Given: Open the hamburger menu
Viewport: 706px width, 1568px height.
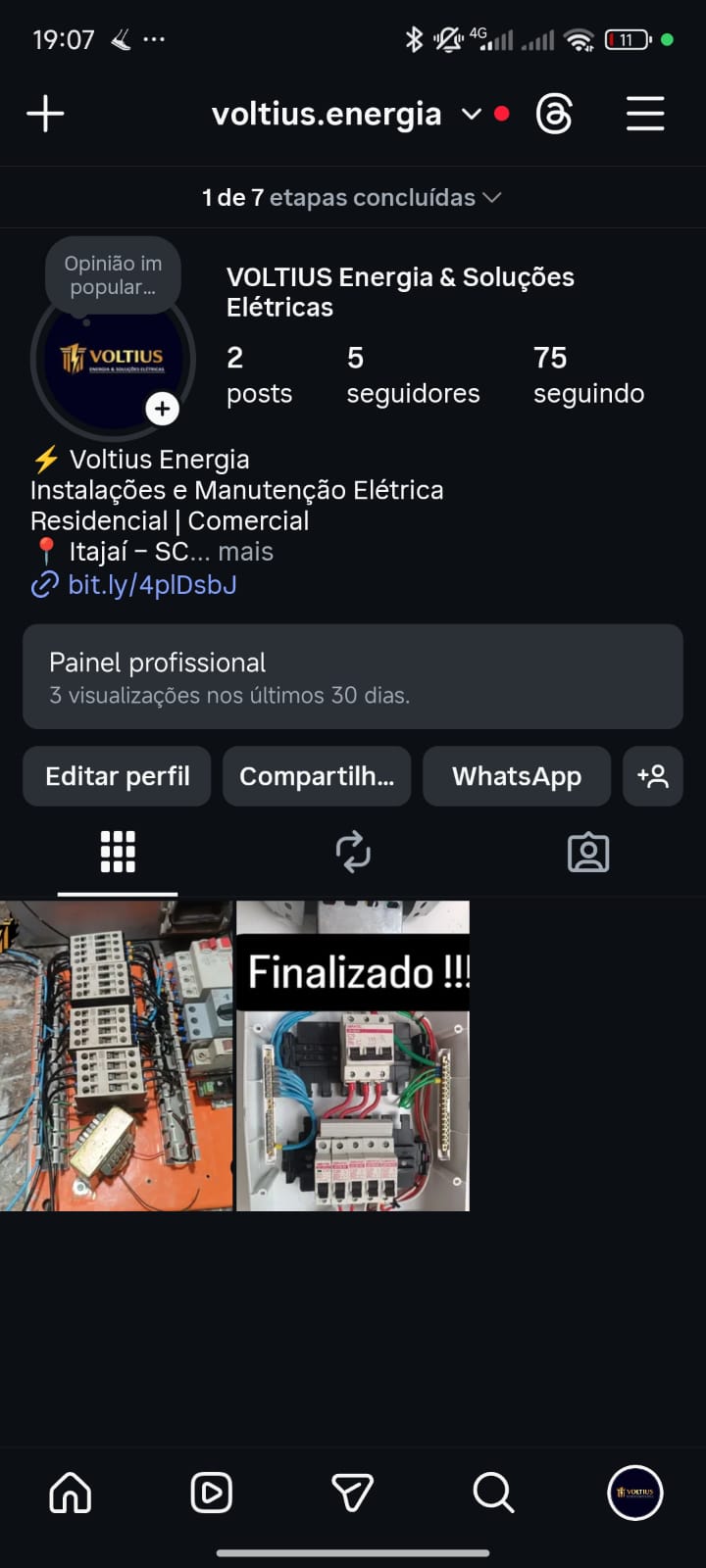Looking at the screenshot, I should [x=644, y=114].
